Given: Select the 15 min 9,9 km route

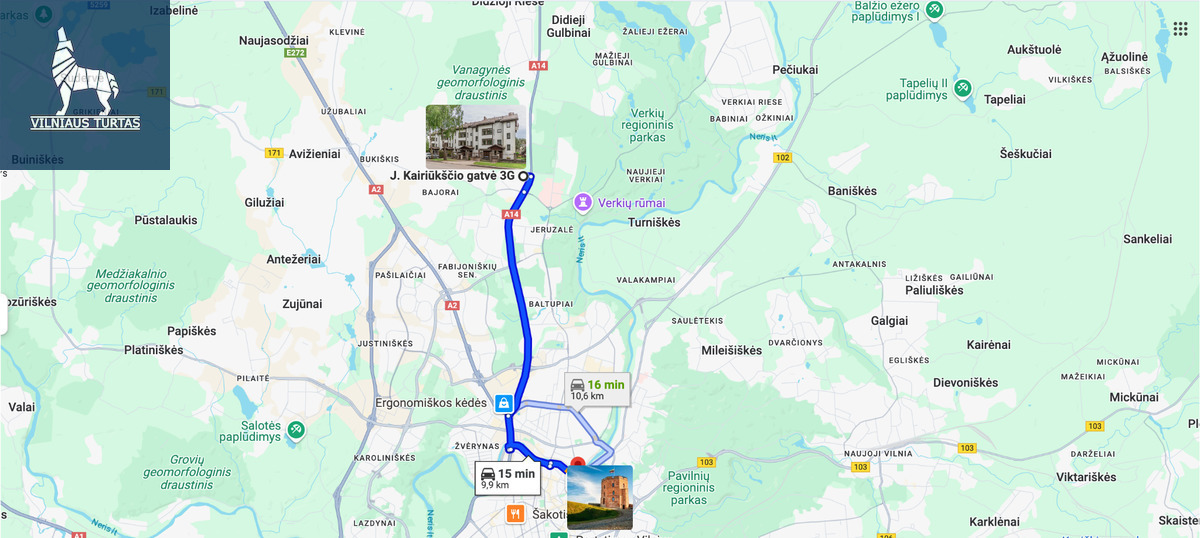Looking at the screenshot, I should pyautogui.click(x=508, y=478).
